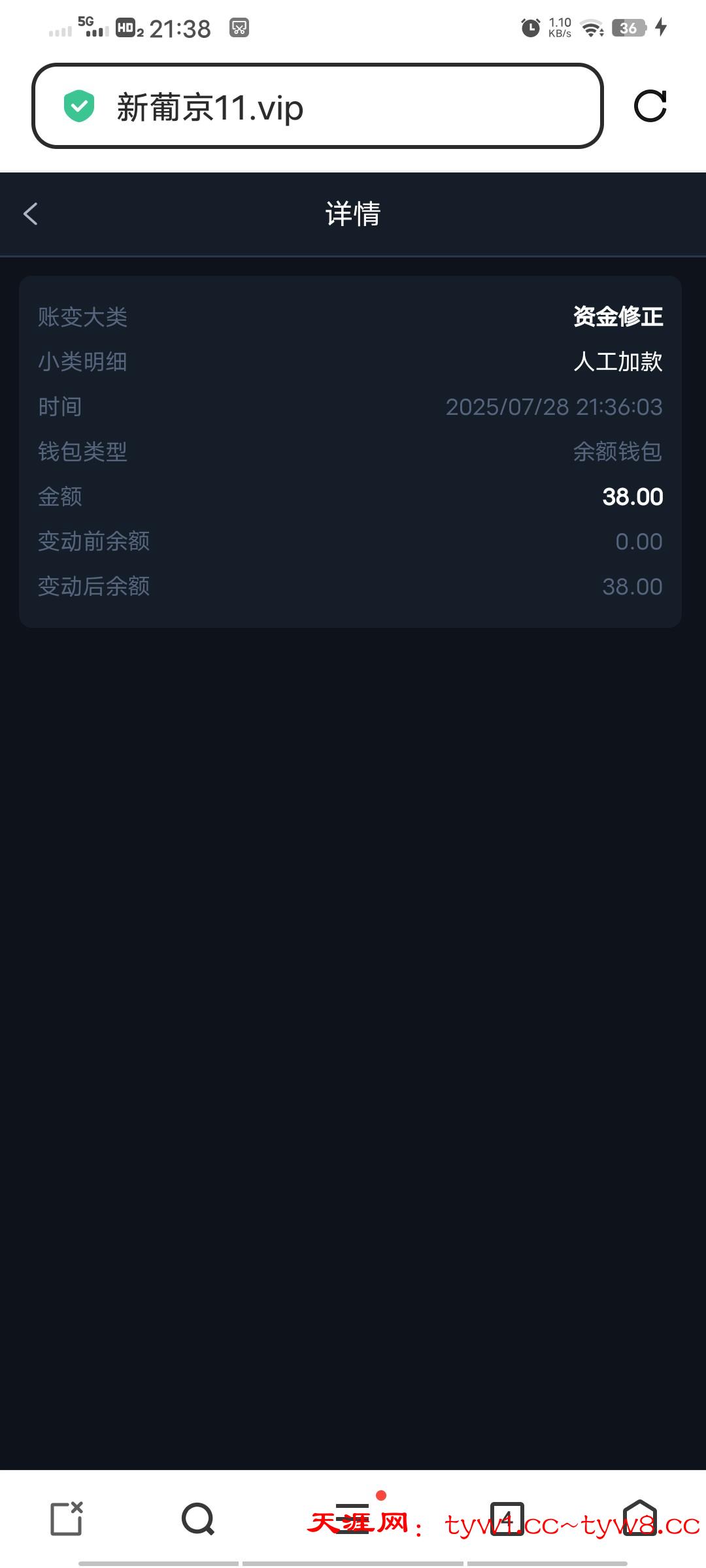Go back from the 详情 page
706x1568 pixels.
pos(31,214)
